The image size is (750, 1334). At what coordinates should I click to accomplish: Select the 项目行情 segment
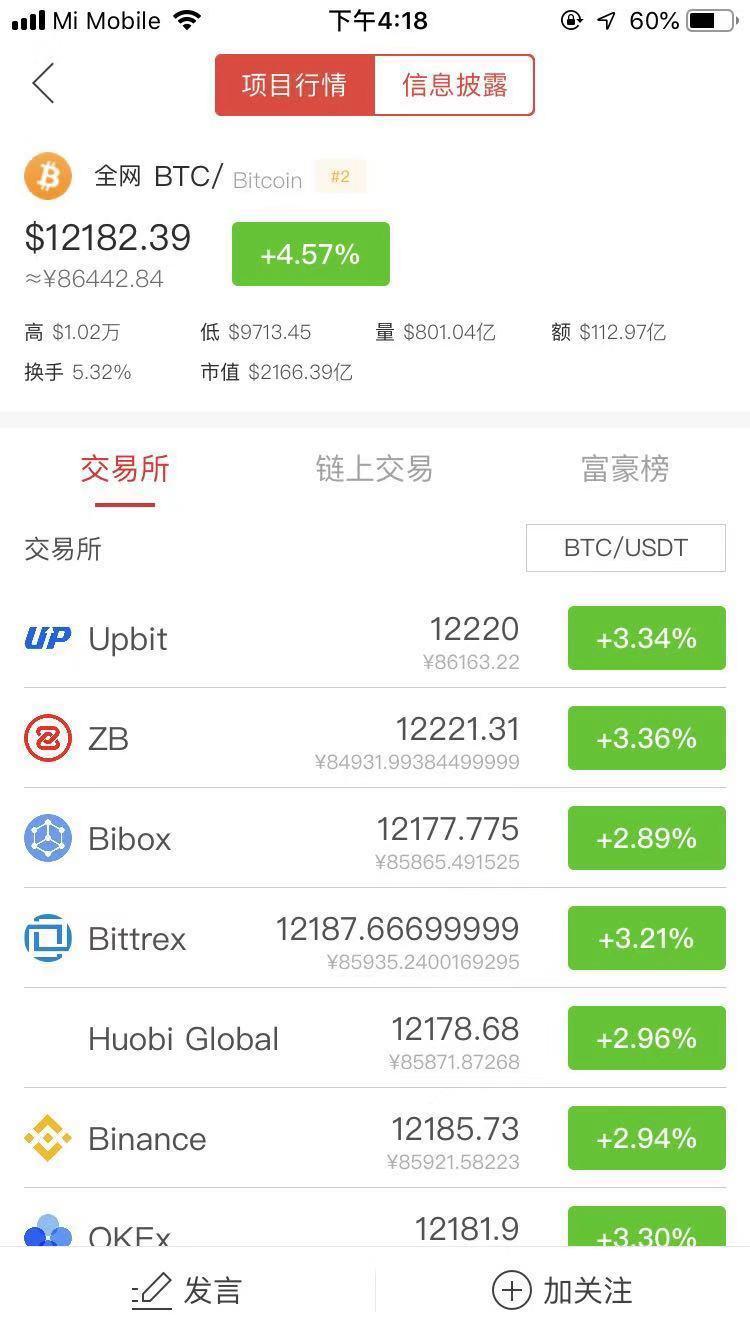(x=295, y=85)
